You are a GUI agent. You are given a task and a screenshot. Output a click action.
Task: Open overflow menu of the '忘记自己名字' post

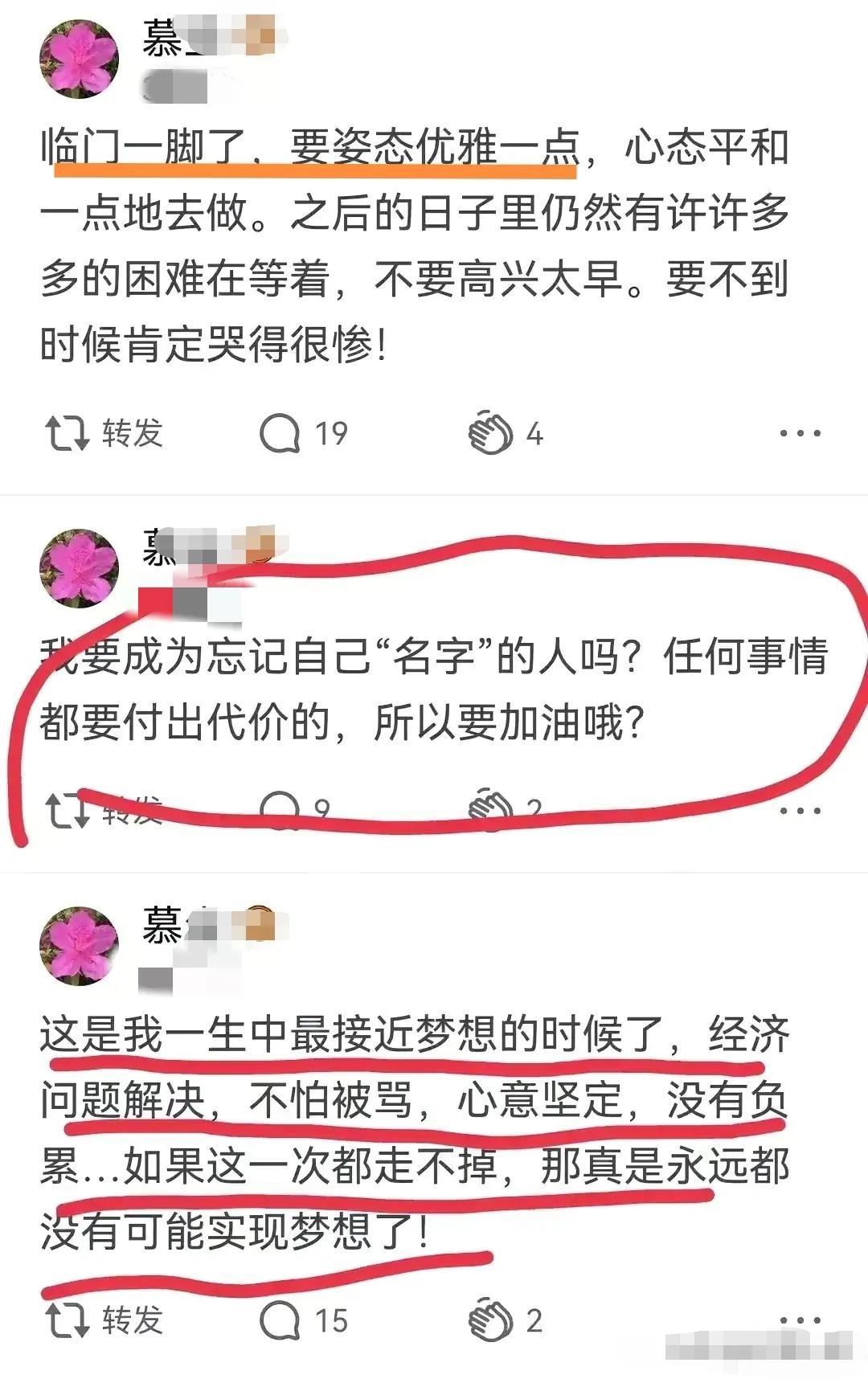tap(800, 810)
